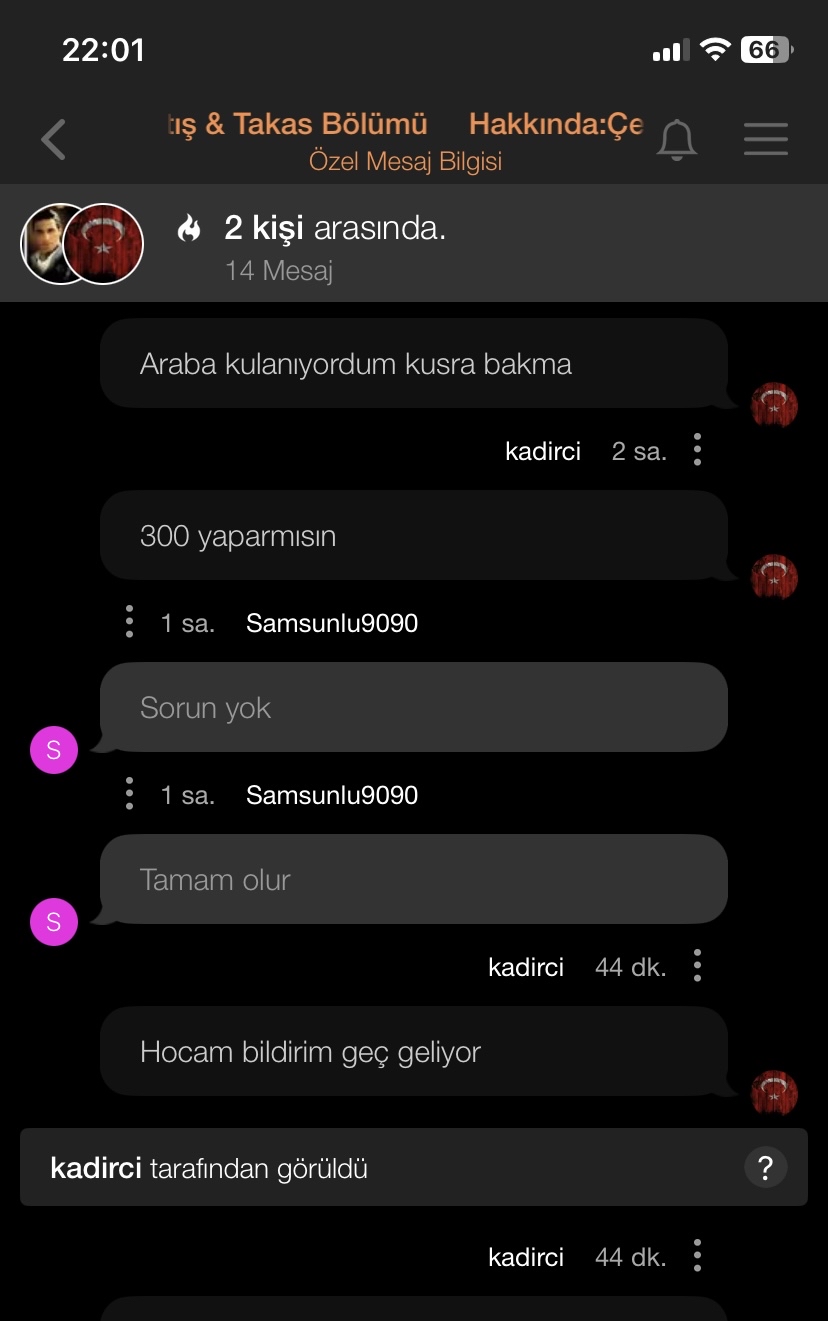Open options for "Hocam bildirim geç geliyor" message

tap(697, 966)
